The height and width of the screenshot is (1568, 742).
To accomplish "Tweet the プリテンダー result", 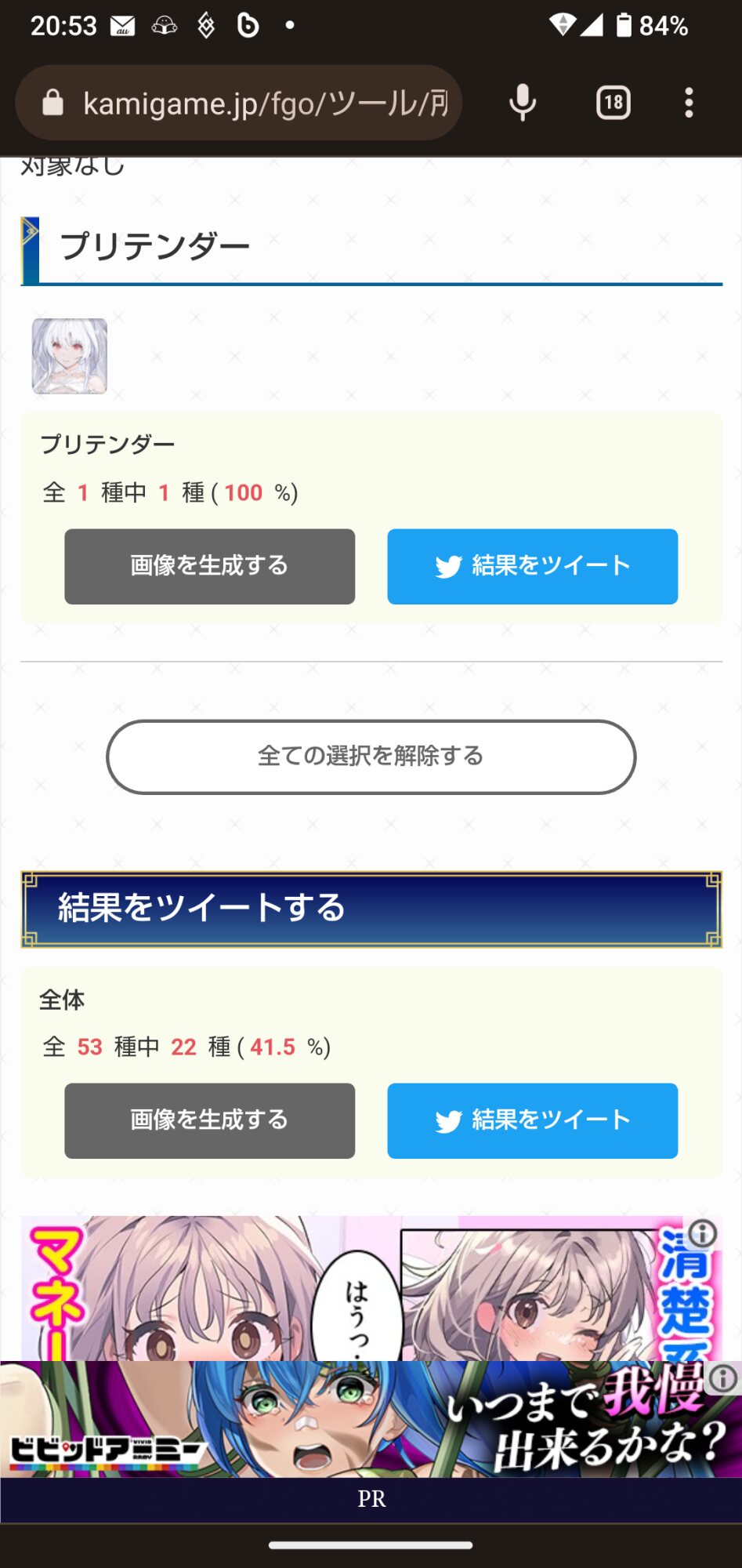I will tap(532, 566).
